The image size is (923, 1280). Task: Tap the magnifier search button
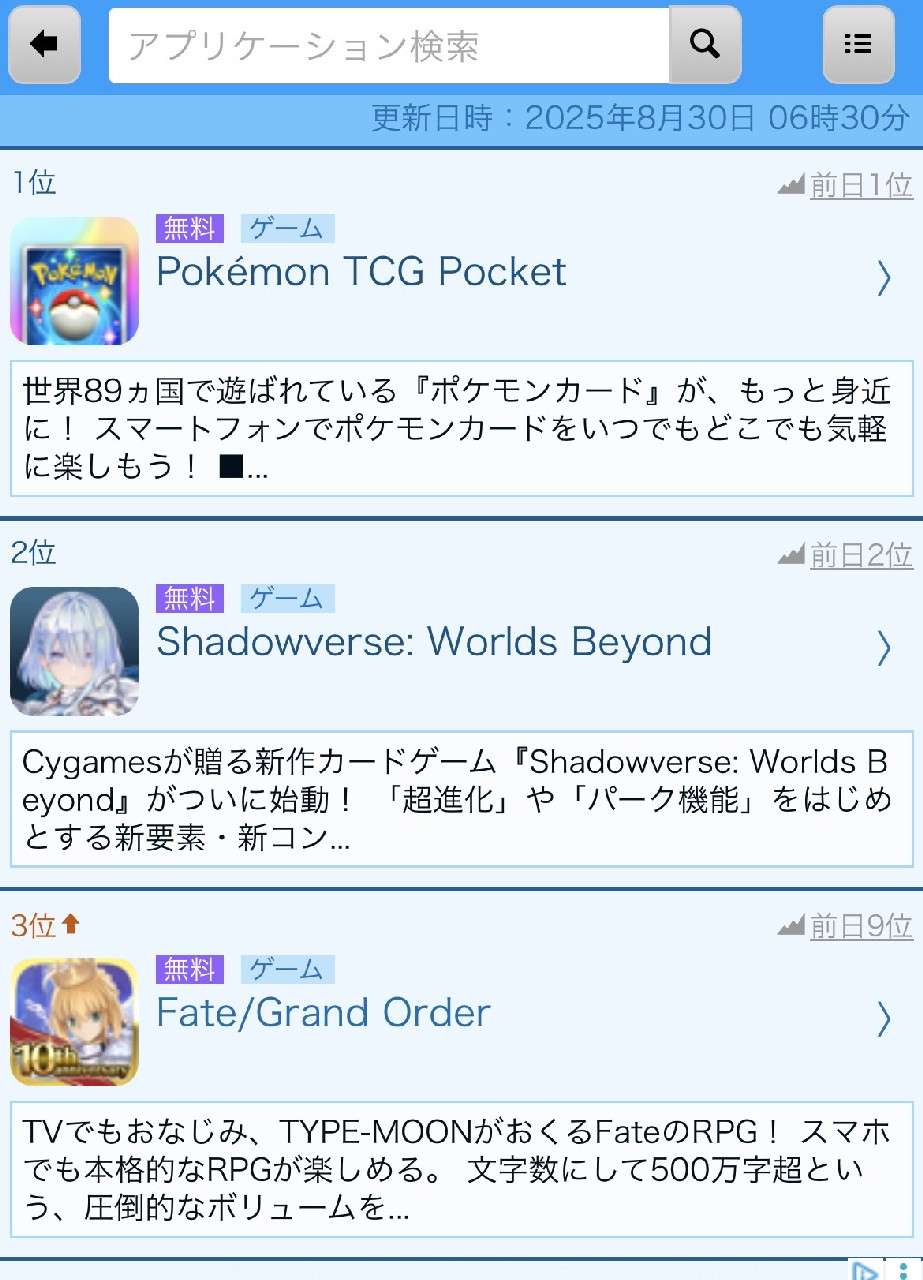pyautogui.click(x=705, y=45)
